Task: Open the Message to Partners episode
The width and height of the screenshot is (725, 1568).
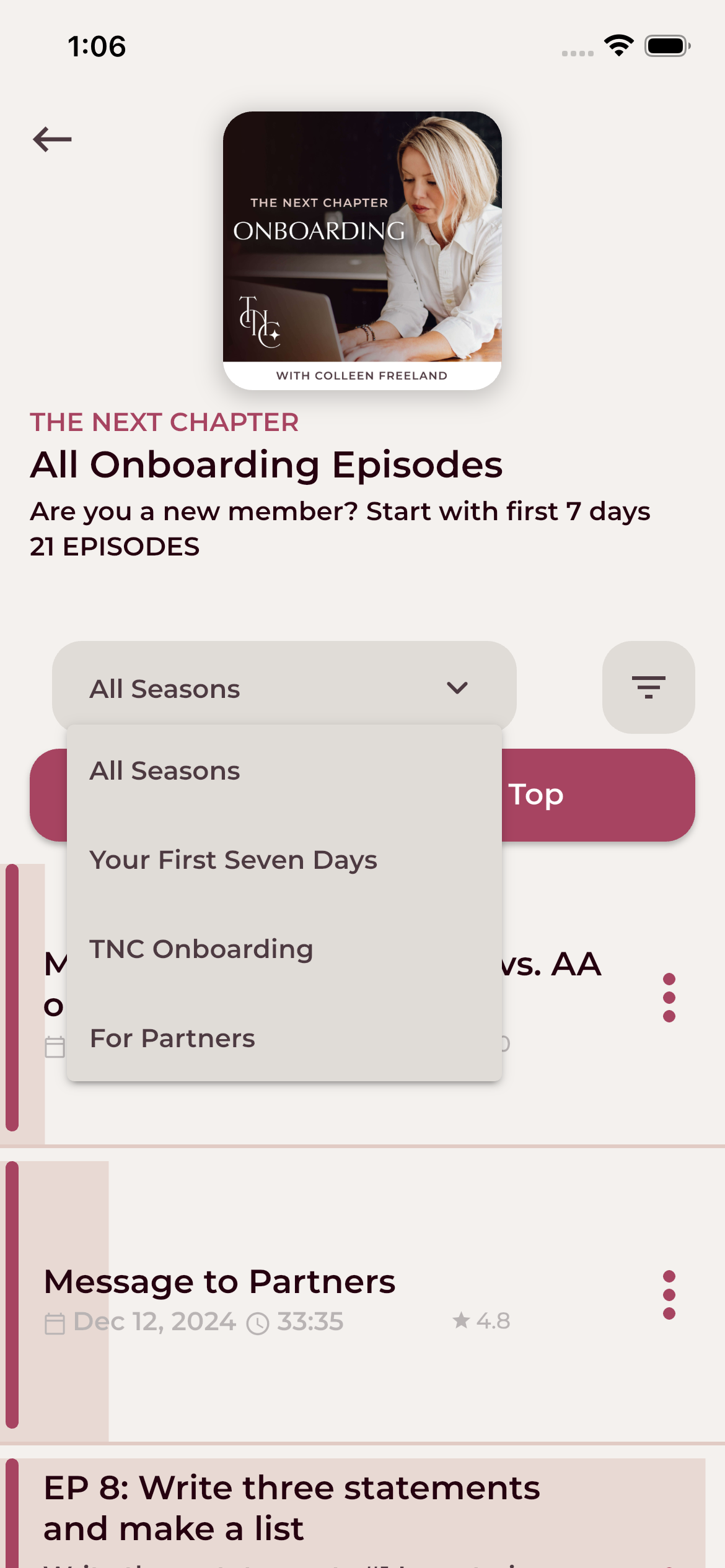Action: click(219, 1281)
